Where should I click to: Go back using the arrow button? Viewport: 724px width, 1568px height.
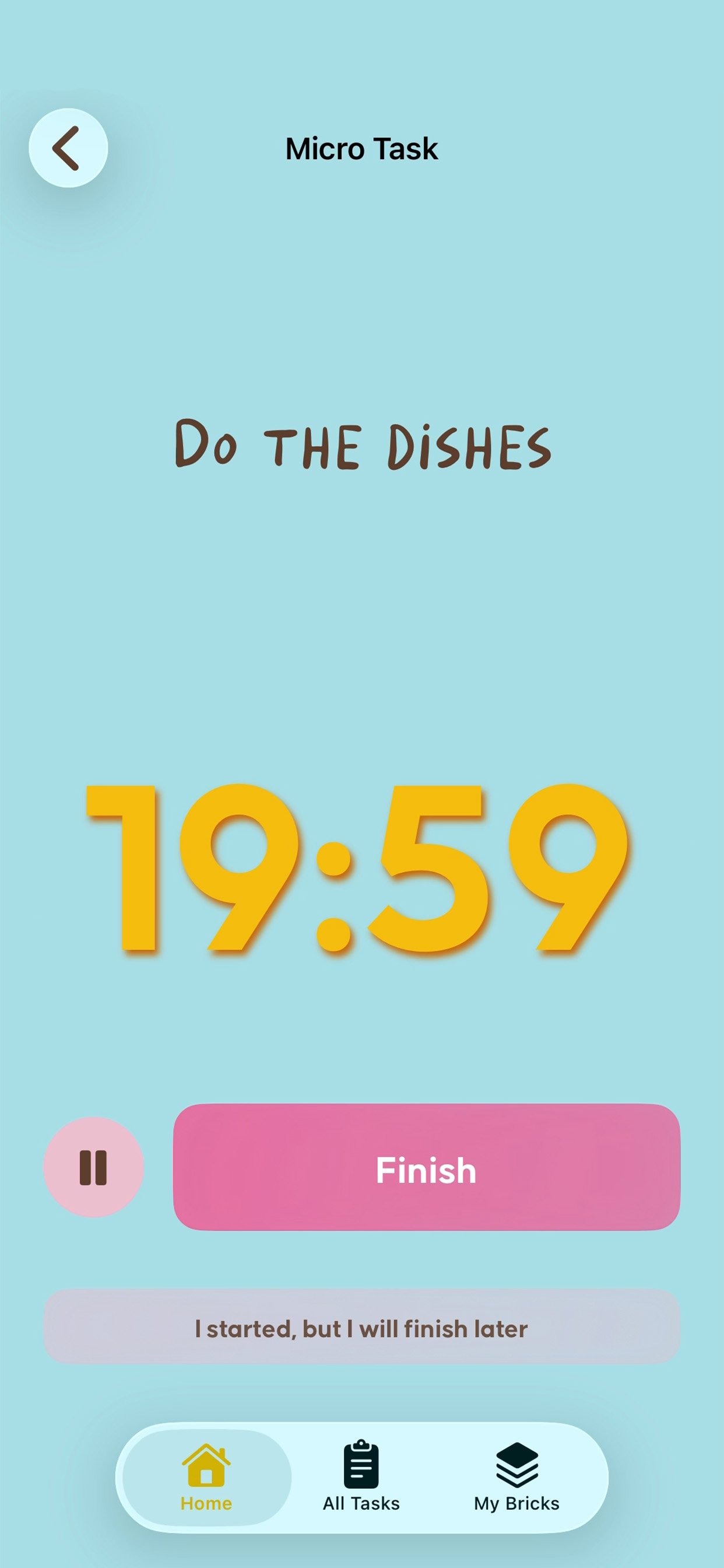click(68, 148)
